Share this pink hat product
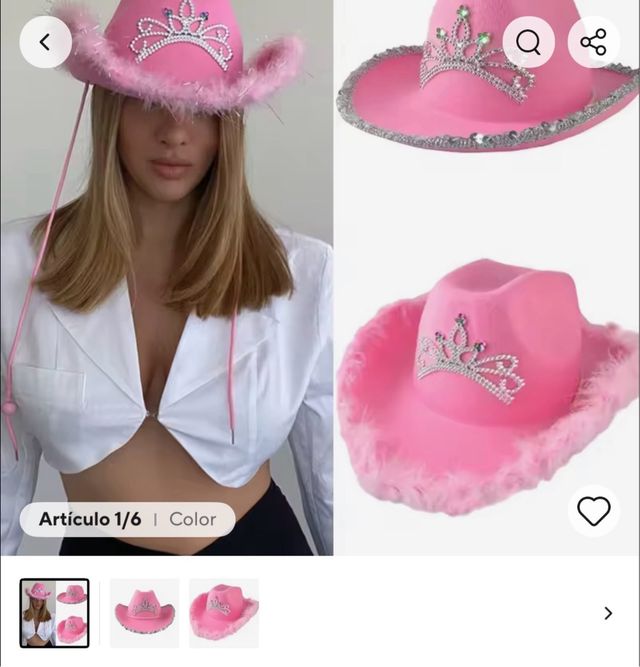This screenshot has height=667, width=640. [593, 42]
